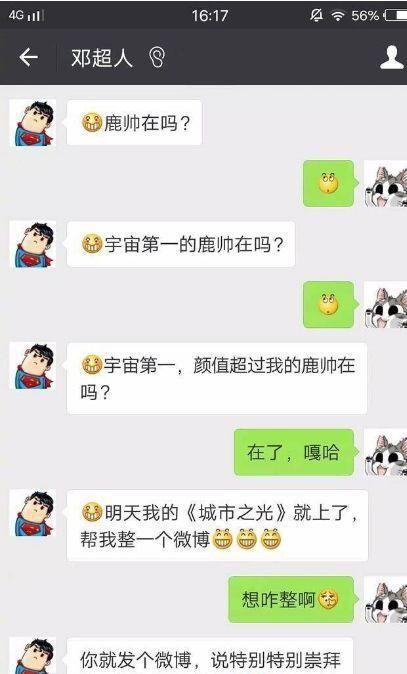Go back from the 邓超人 chat
Image resolution: width=407 pixels, height=674 pixels.
(x=28, y=57)
